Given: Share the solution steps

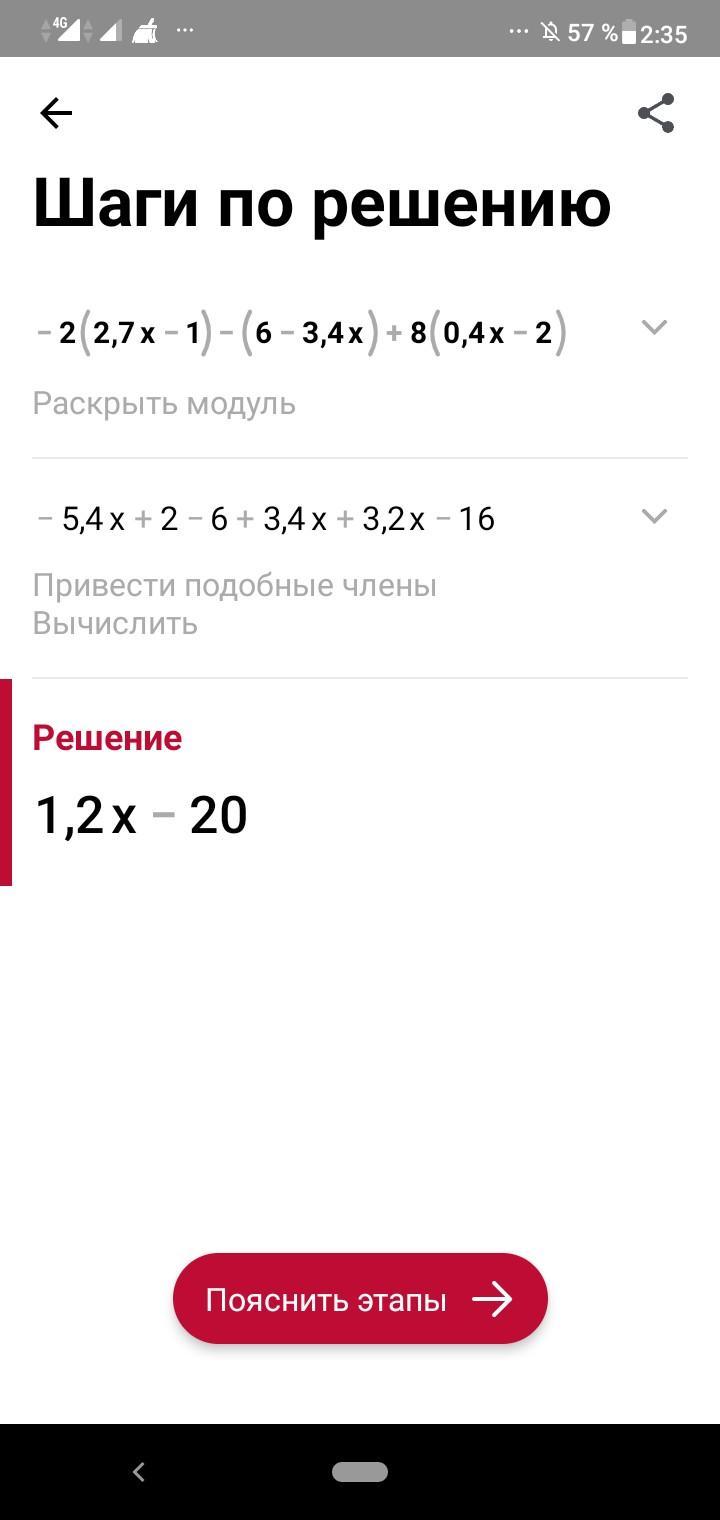Looking at the screenshot, I should click(656, 113).
